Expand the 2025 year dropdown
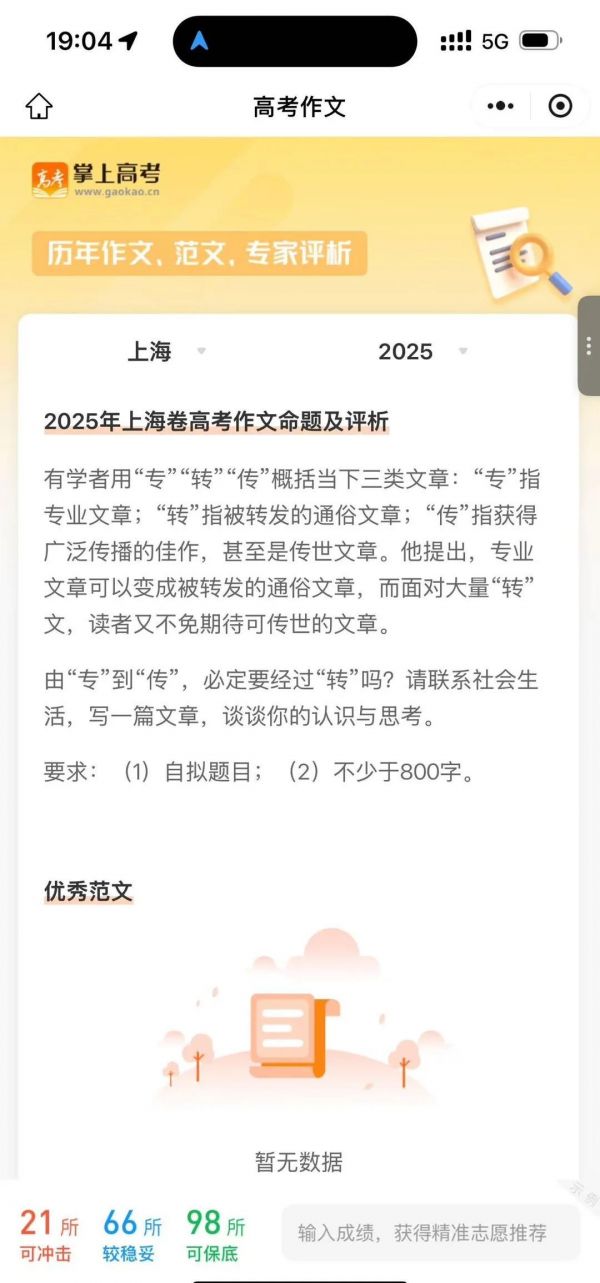The width and height of the screenshot is (600, 1283). pos(422,351)
